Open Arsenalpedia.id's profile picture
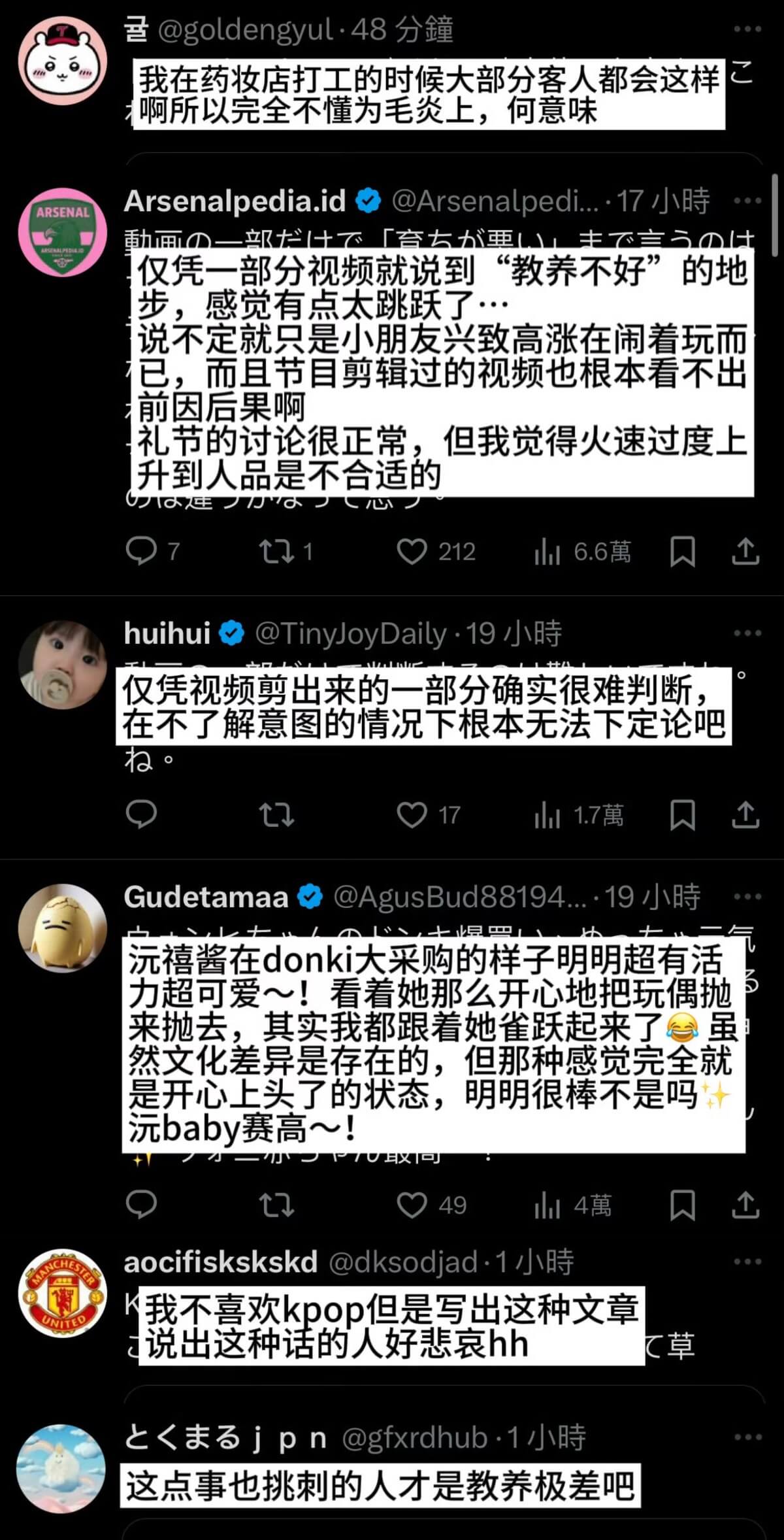The width and height of the screenshot is (784, 1540). [63, 231]
